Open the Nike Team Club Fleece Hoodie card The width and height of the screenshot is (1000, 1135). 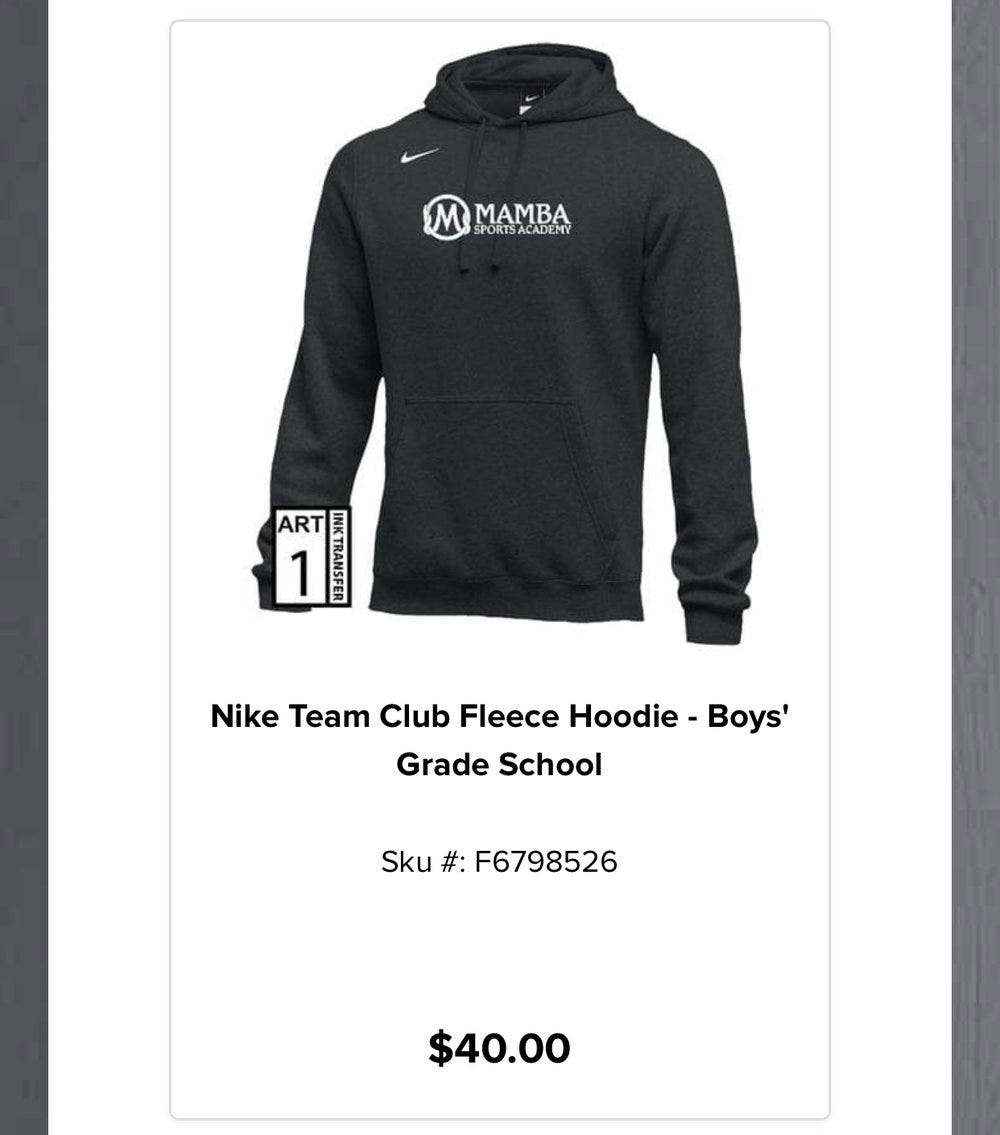[x=499, y=740]
